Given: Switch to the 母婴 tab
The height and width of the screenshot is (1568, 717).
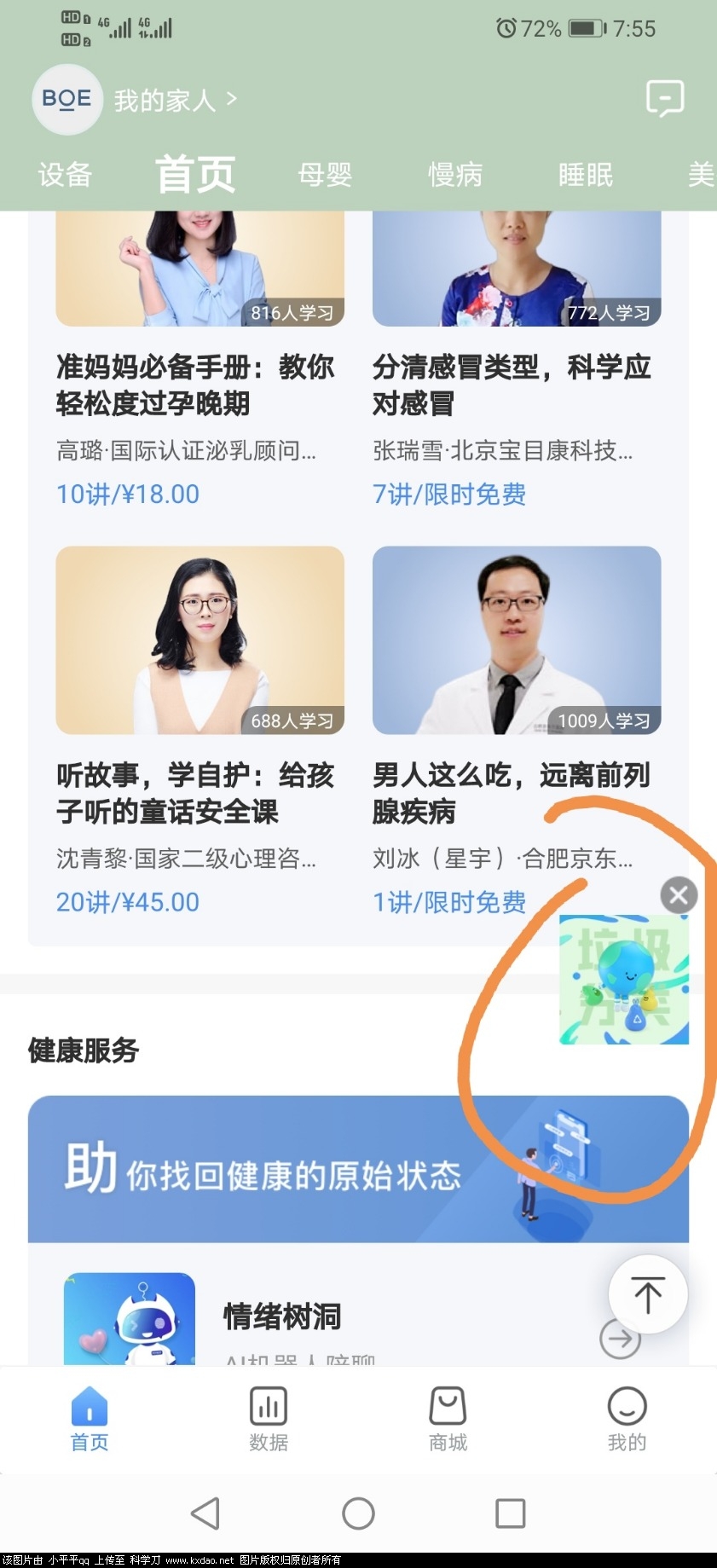Looking at the screenshot, I should pos(324,174).
